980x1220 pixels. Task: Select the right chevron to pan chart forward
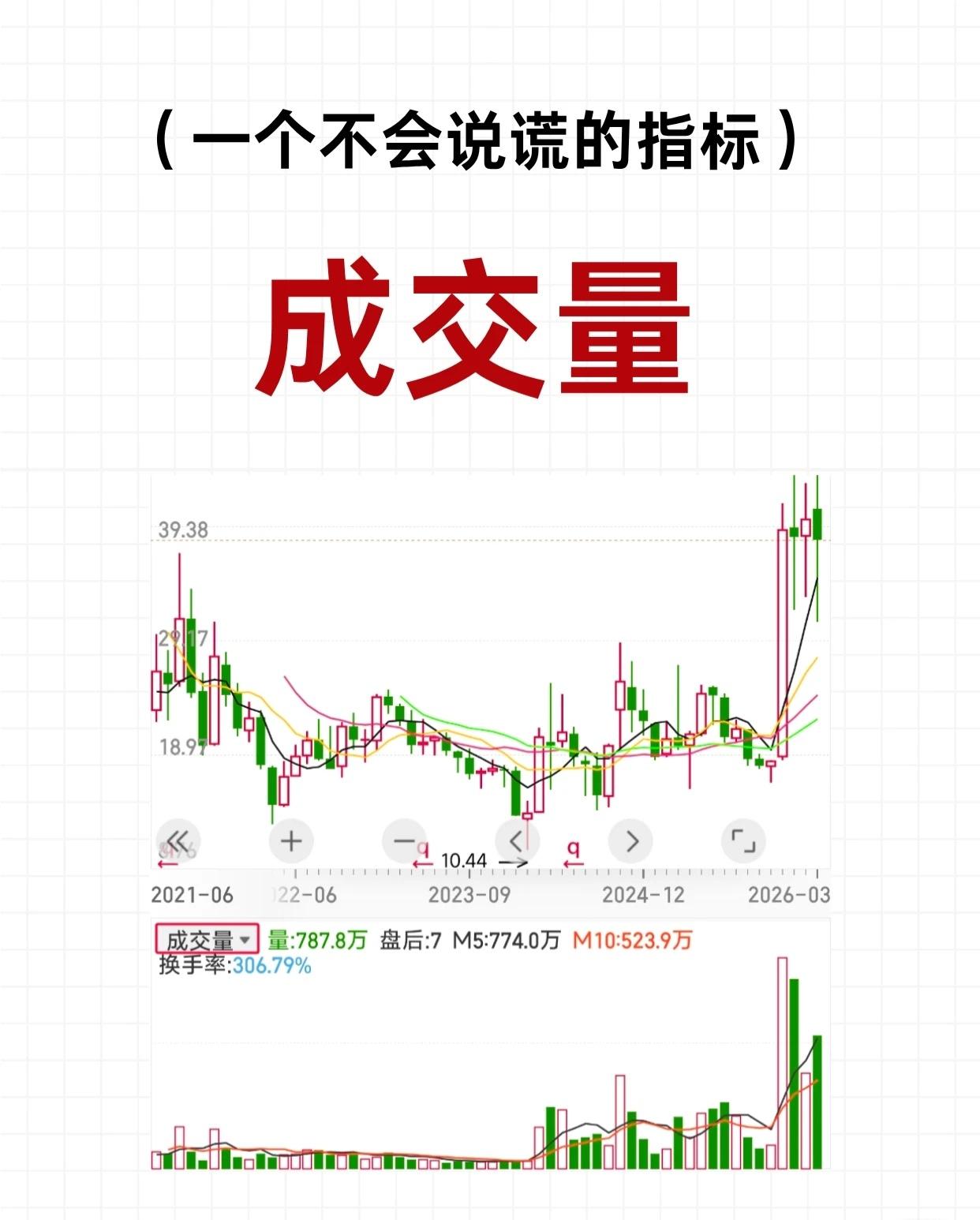pos(631,840)
